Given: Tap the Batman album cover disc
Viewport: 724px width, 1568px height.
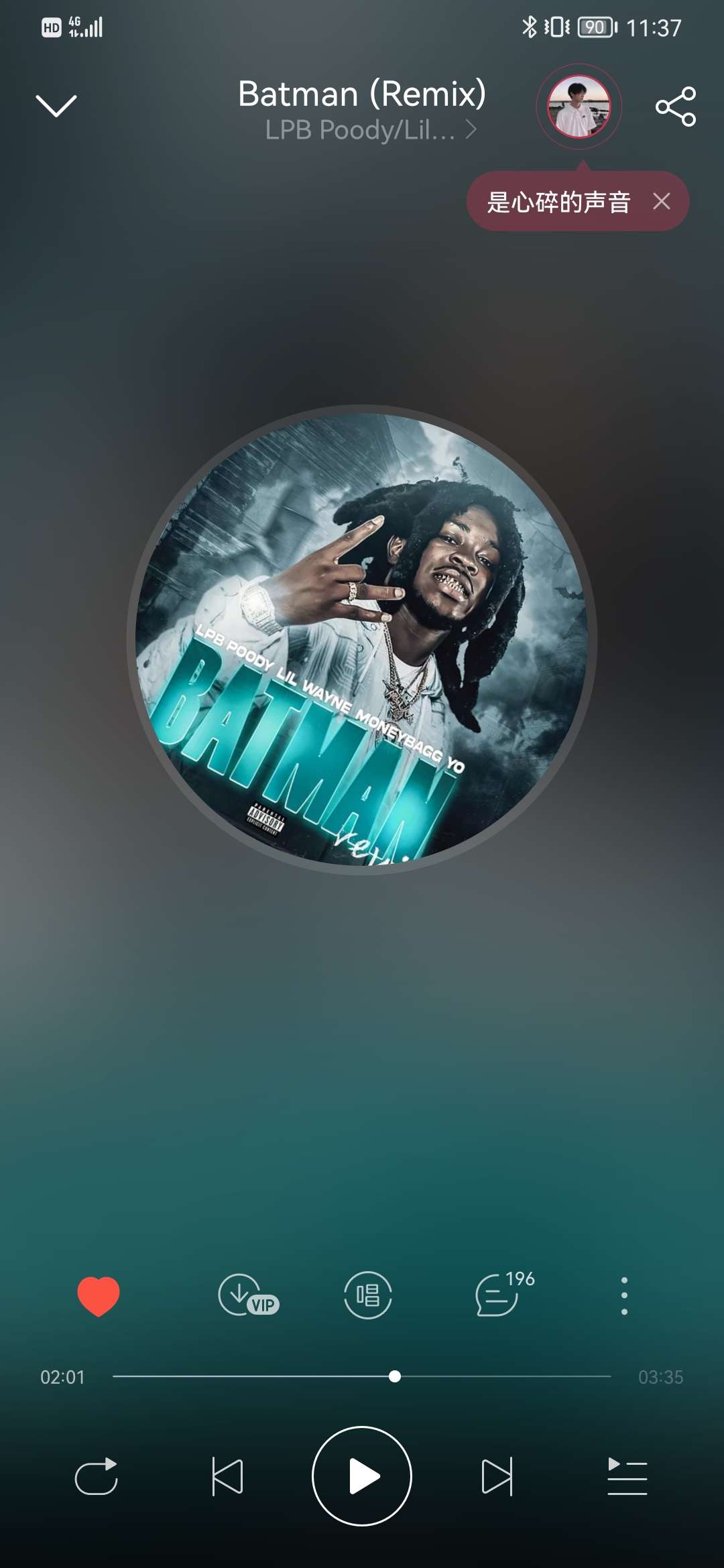Looking at the screenshot, I should 362,639.
